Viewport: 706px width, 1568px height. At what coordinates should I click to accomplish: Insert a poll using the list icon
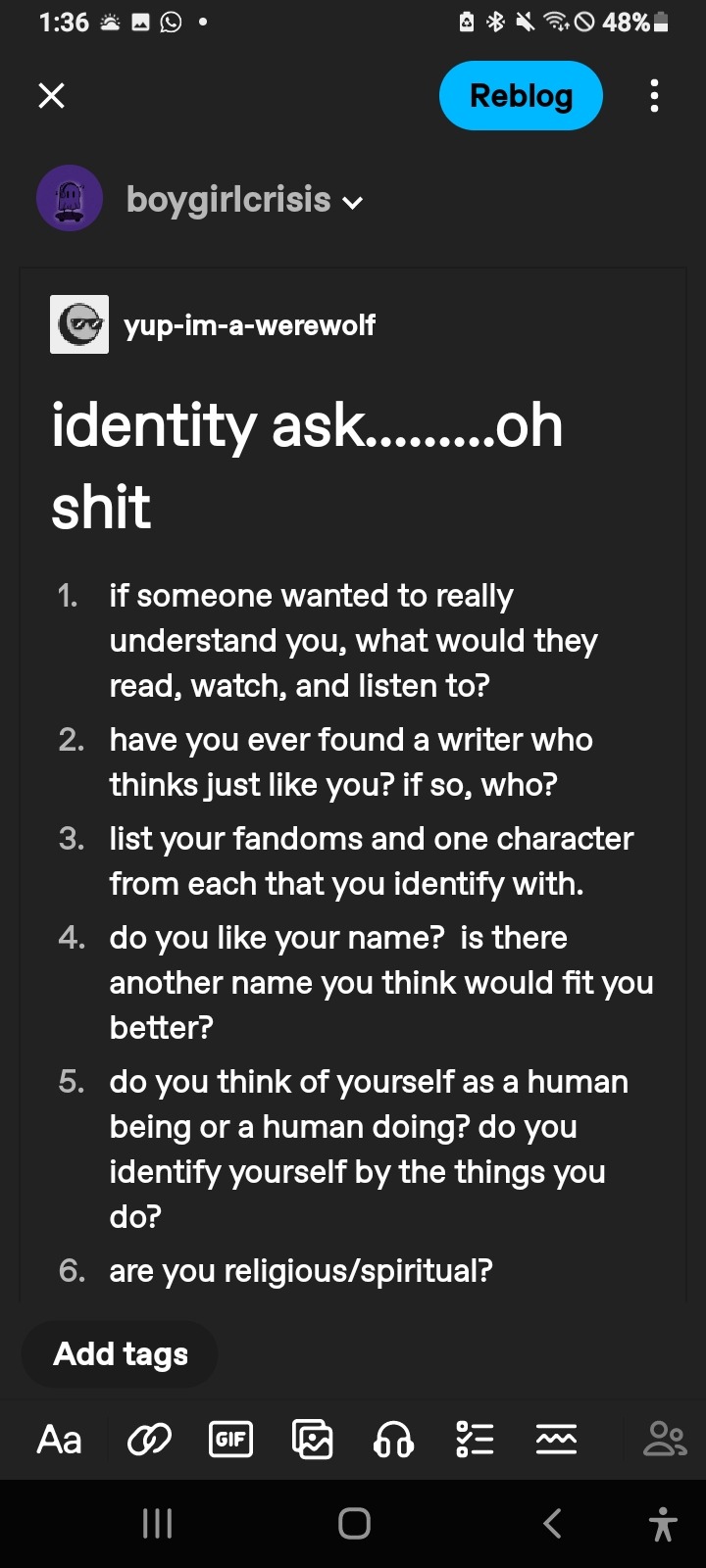pos(475,1440)
